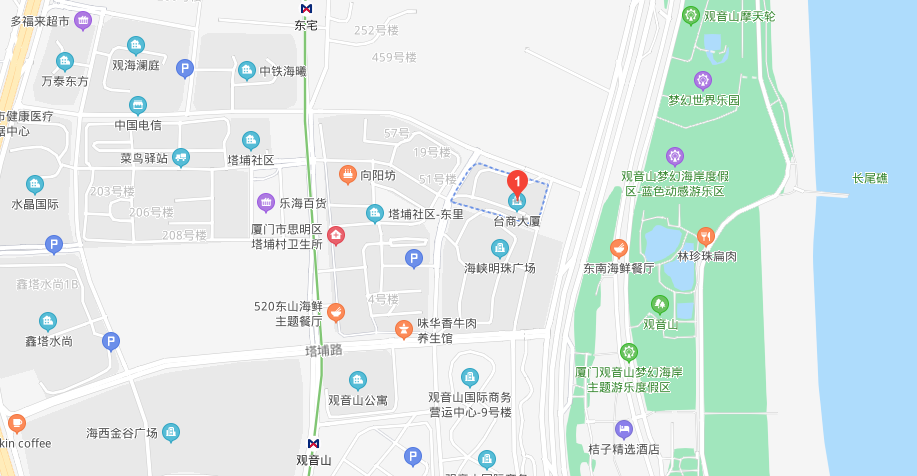This screenshot has height=476, width=917.
Task: Open 海峡明珠广场 place marker
Action: [x=500, y=248]
